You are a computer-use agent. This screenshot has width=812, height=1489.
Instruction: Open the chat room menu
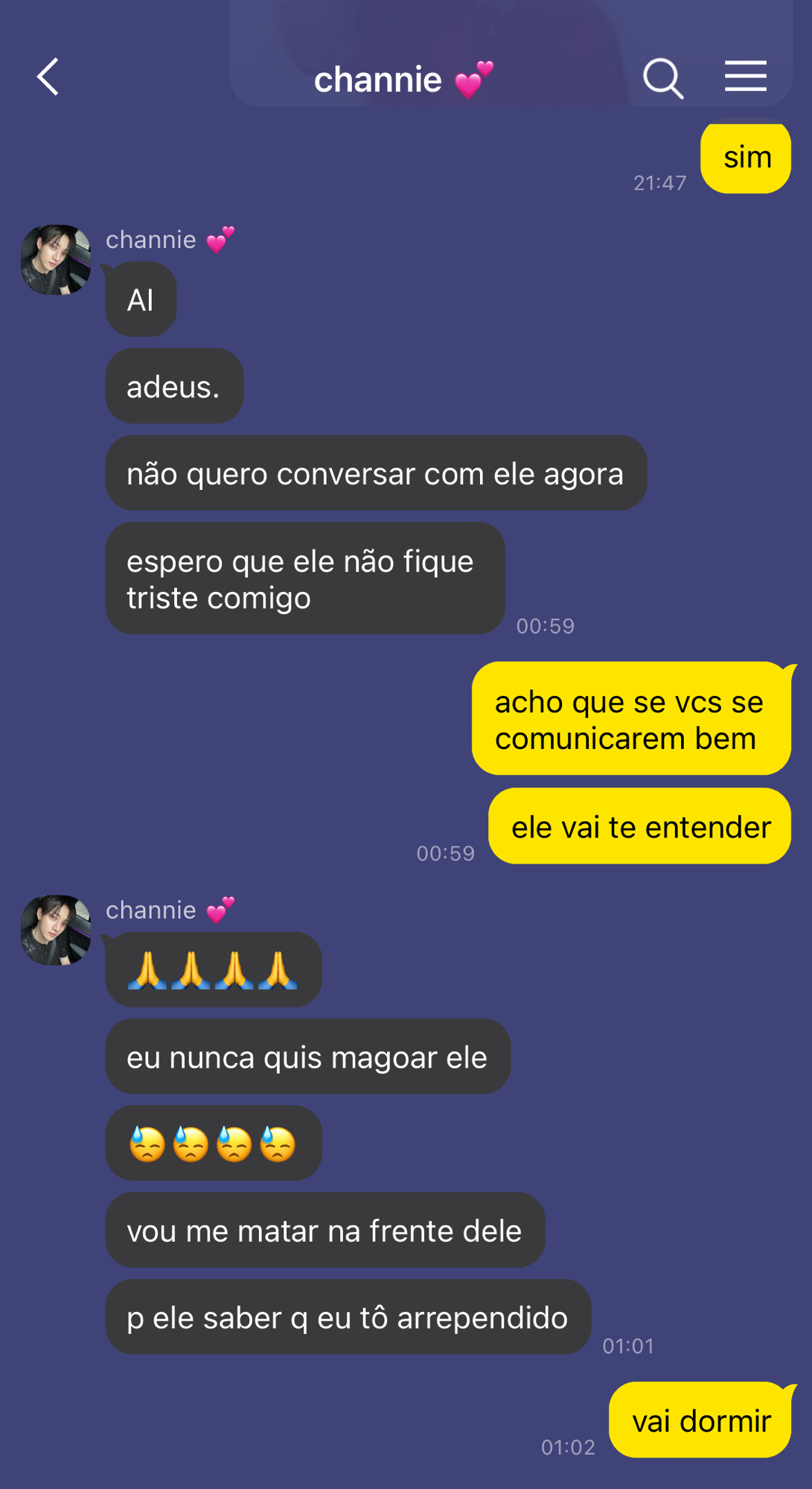746,77
